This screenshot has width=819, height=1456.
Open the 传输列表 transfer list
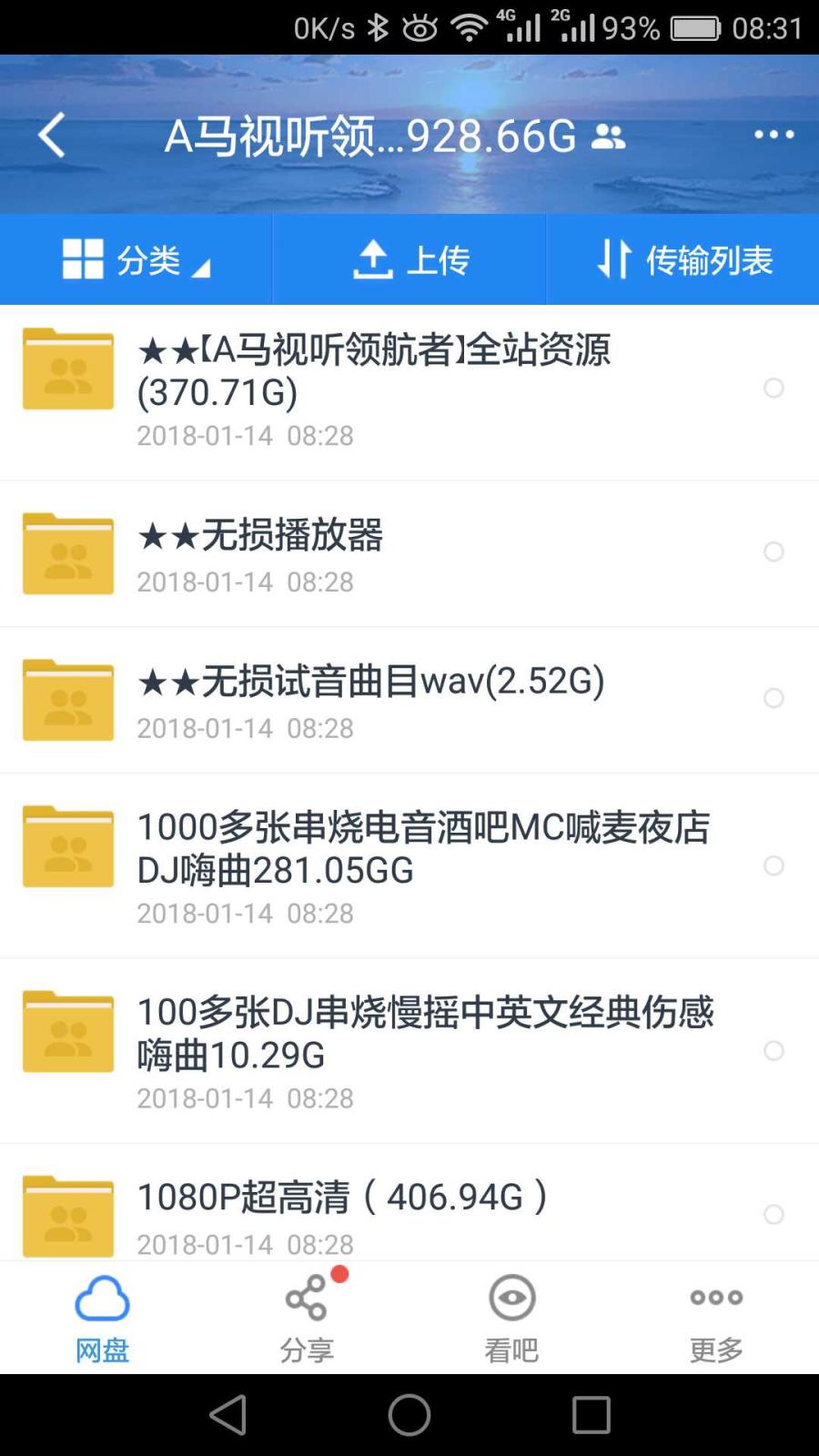(682, 259)
